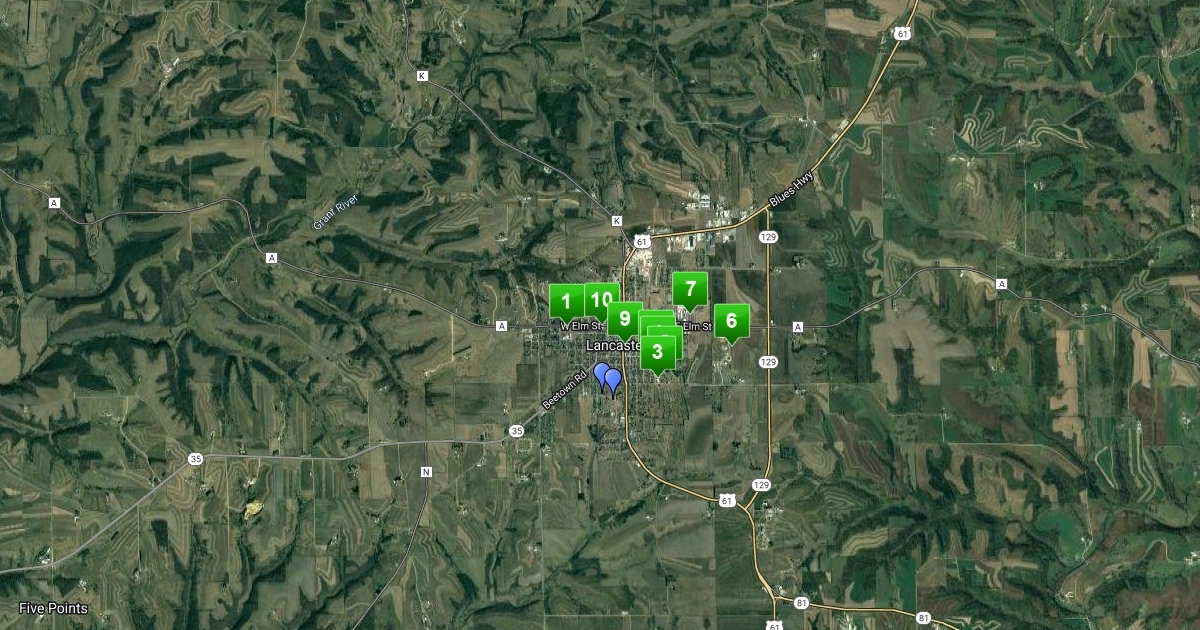
Task: View details for marker 6
Action: pos(732,321)
